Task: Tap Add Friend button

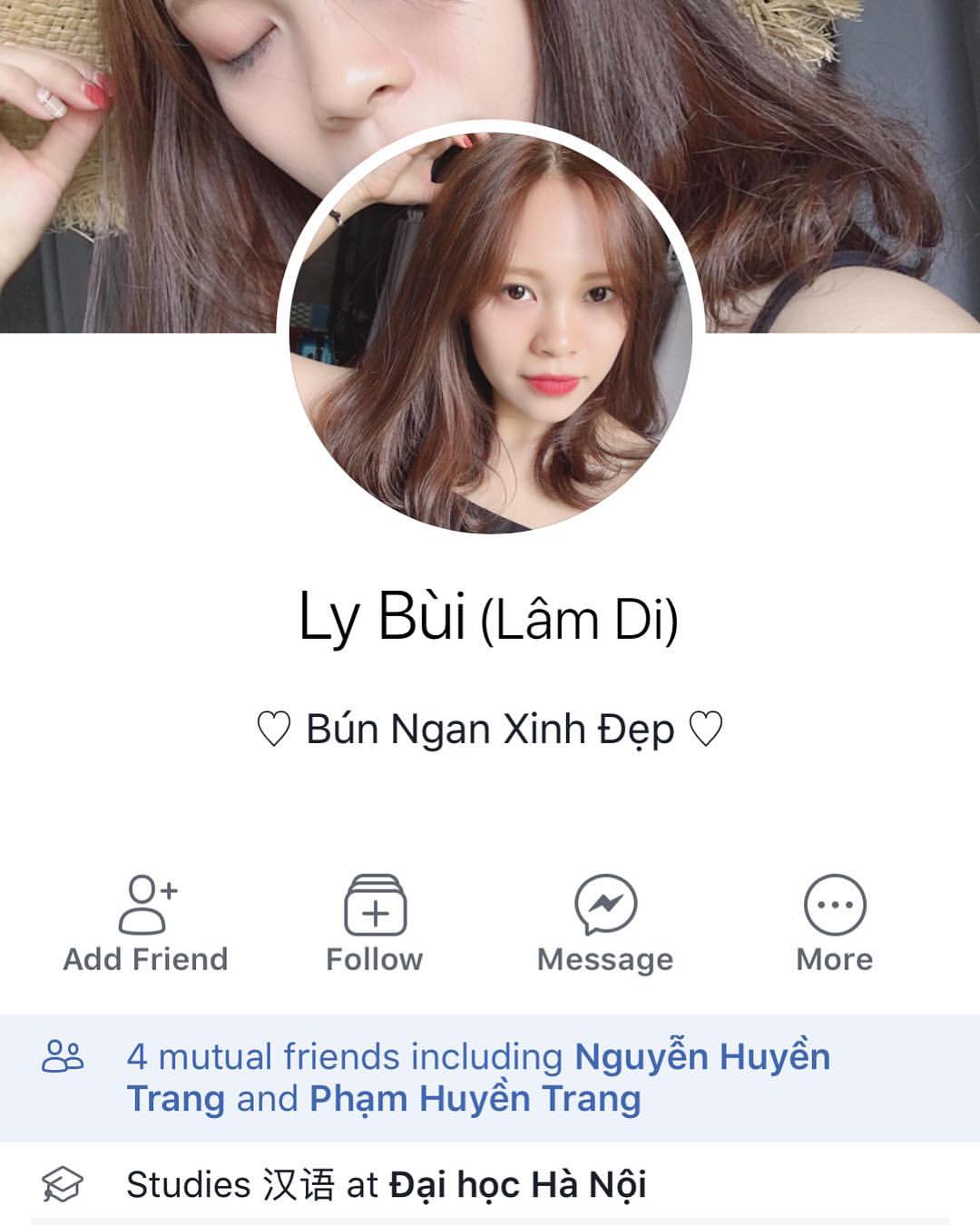Action: [x=146, y=923]
